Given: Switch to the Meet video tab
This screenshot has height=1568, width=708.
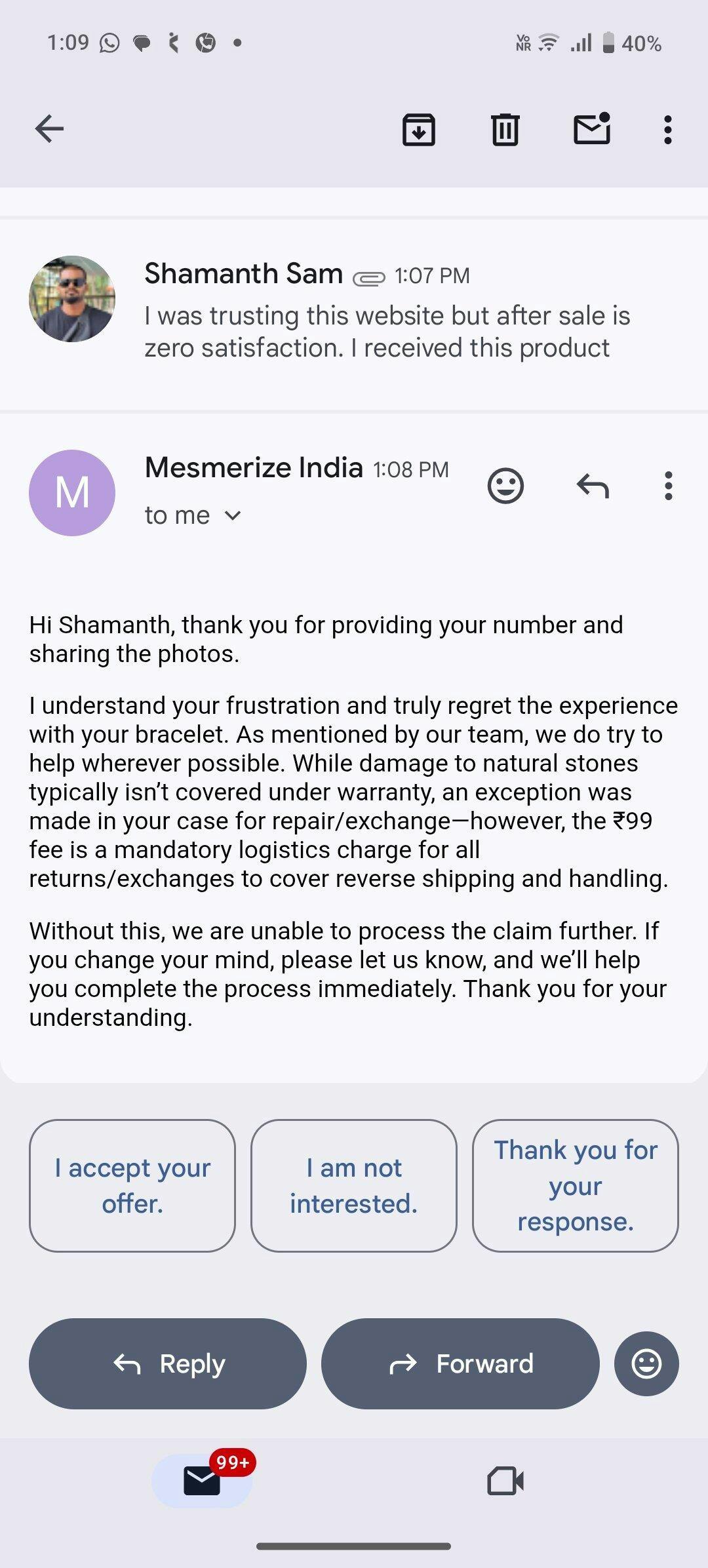Looking at the screenshot, I should point(505,1480).
